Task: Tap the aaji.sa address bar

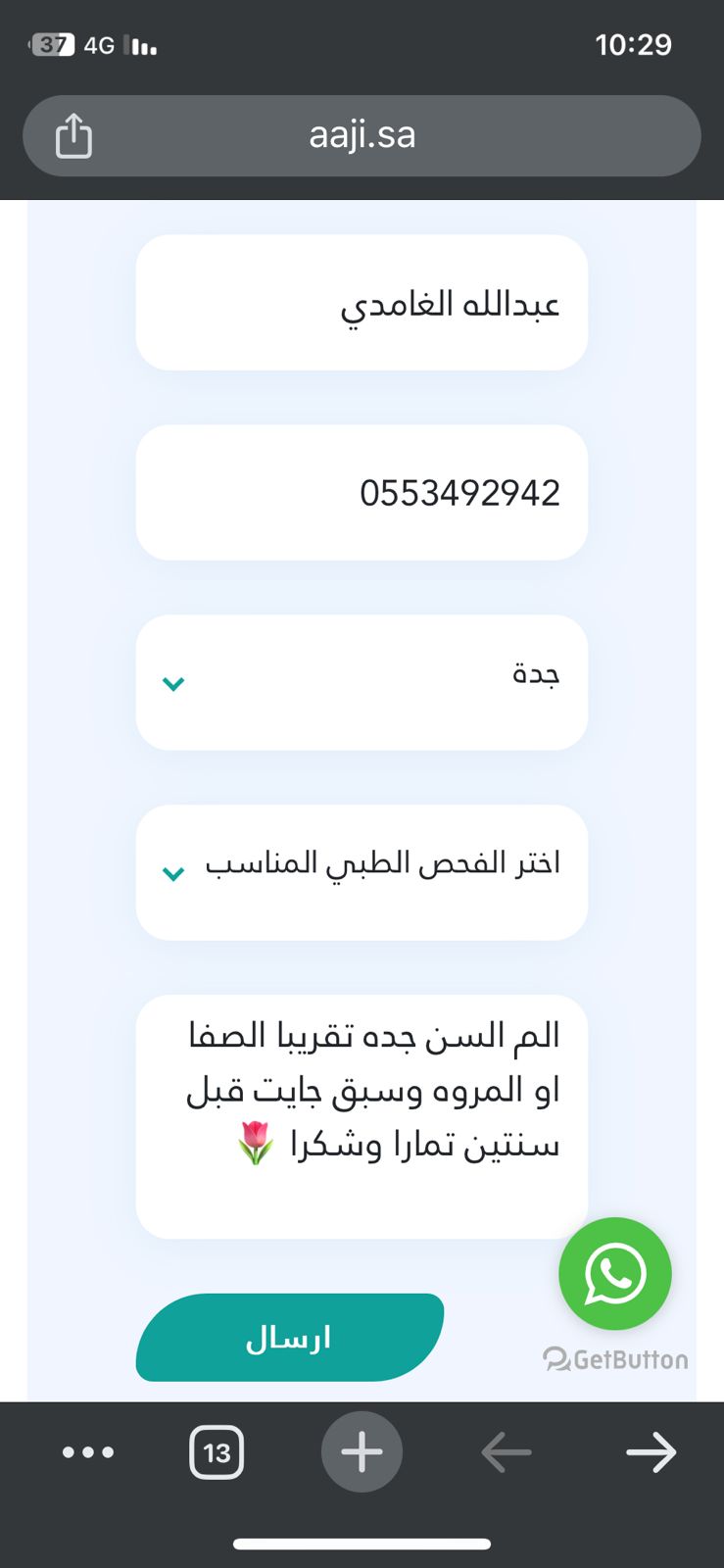Action: coord(362,135)
